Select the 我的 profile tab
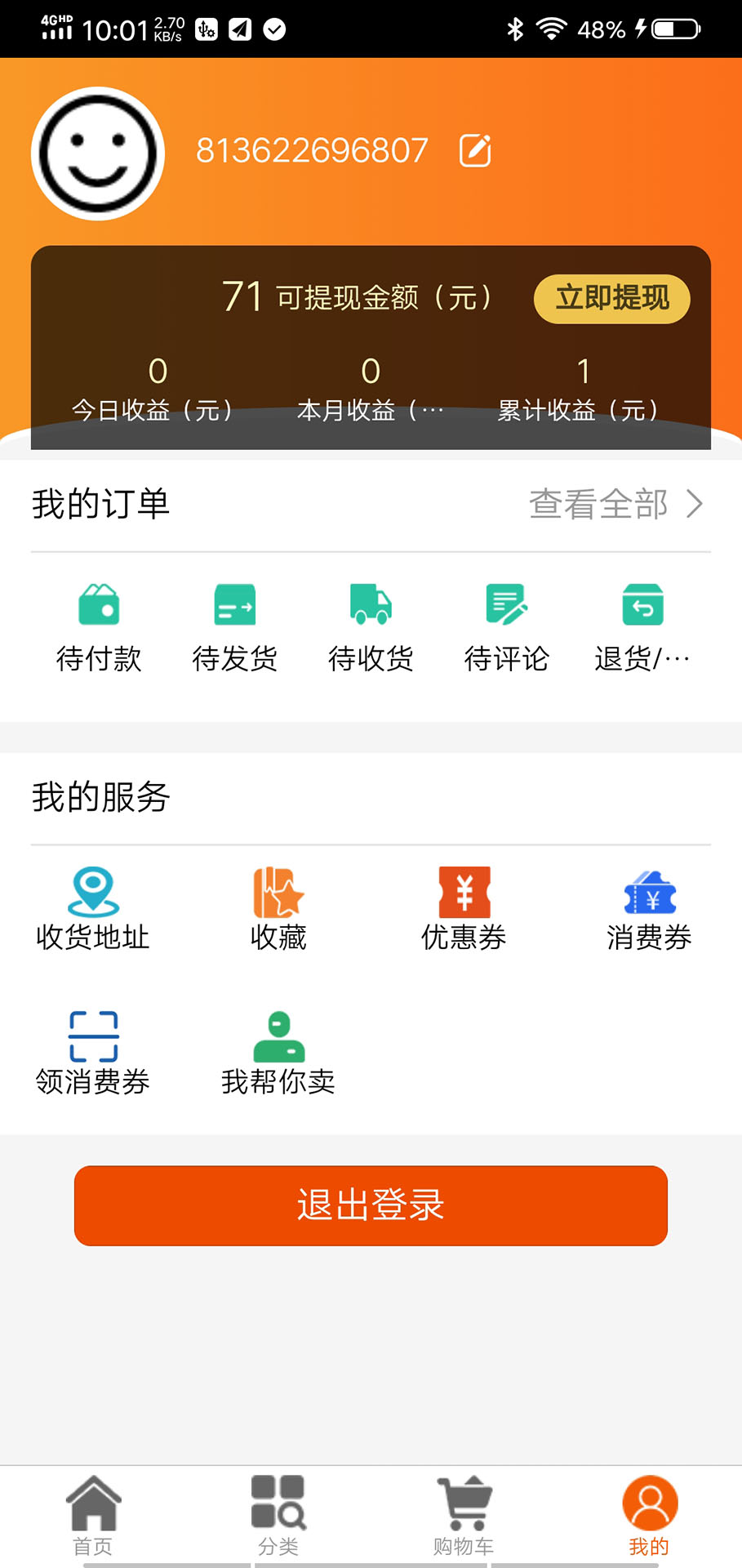 [x=649, y=1516]
